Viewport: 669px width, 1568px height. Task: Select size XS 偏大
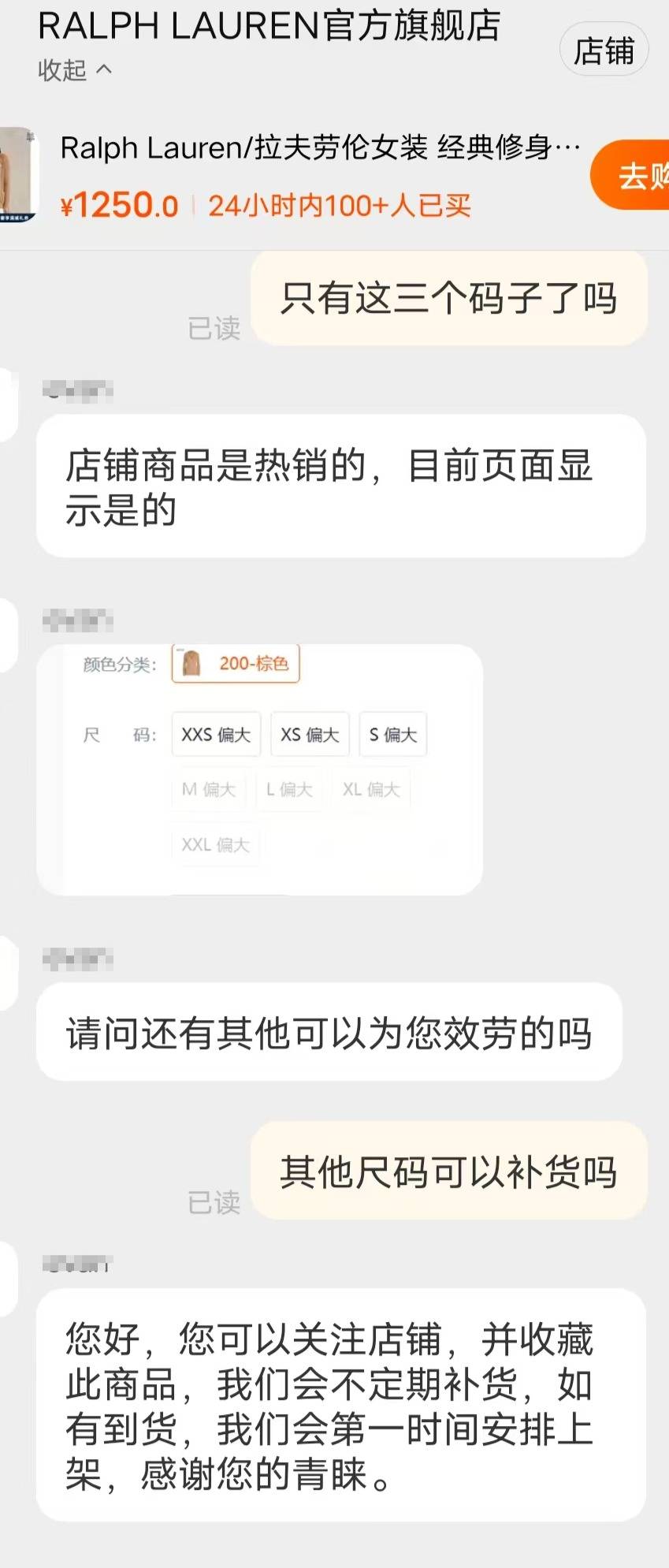[310, 734]
